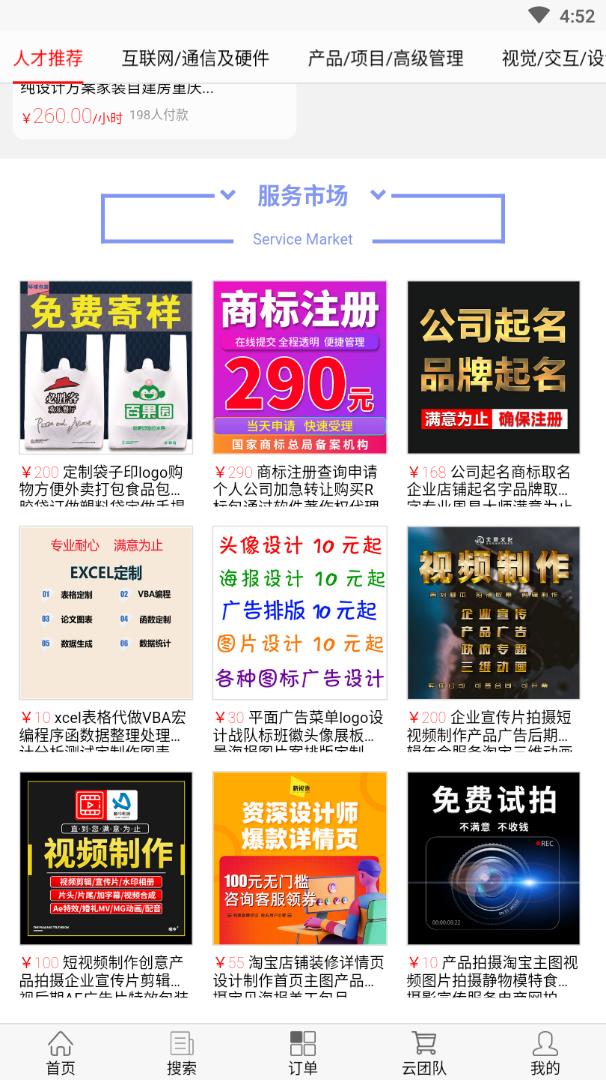Viewport: 606px width, 1080px height.
Task: View the 资深设计师 爆款详情页 service
Action: [299, 858]
